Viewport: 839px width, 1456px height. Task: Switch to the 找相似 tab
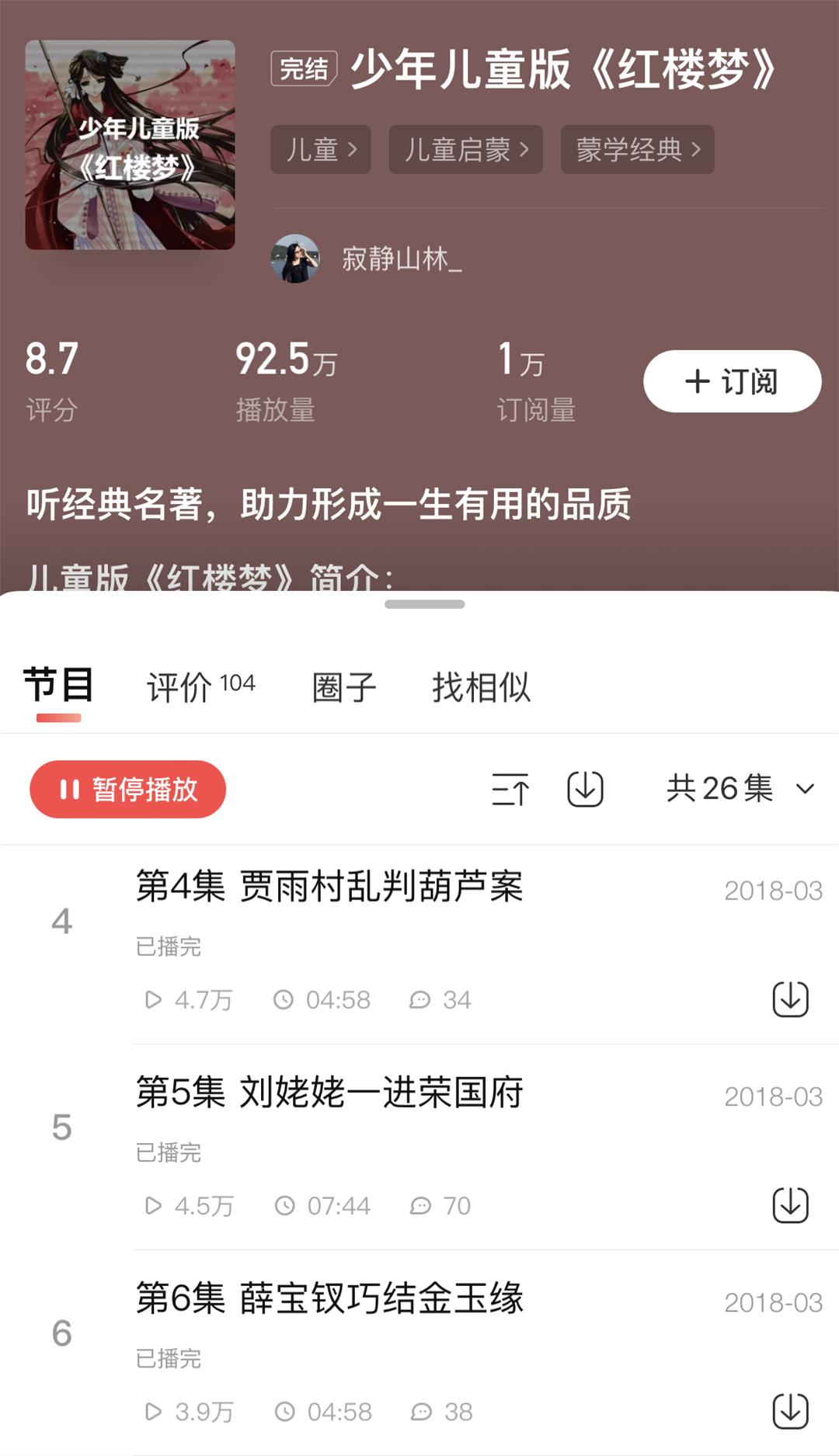481,687
